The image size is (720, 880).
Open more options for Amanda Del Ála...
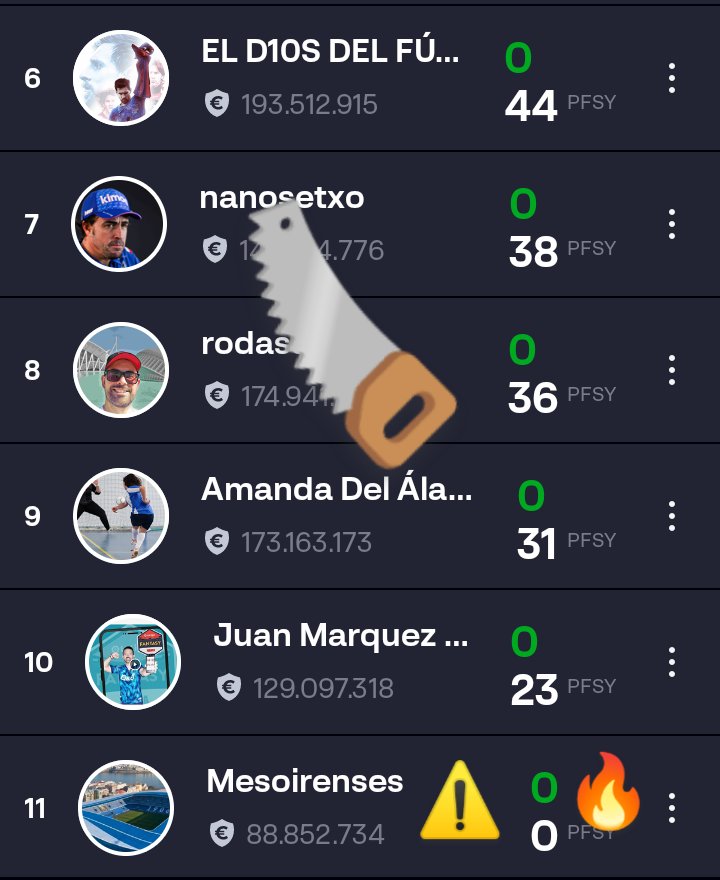coord(672,516)
